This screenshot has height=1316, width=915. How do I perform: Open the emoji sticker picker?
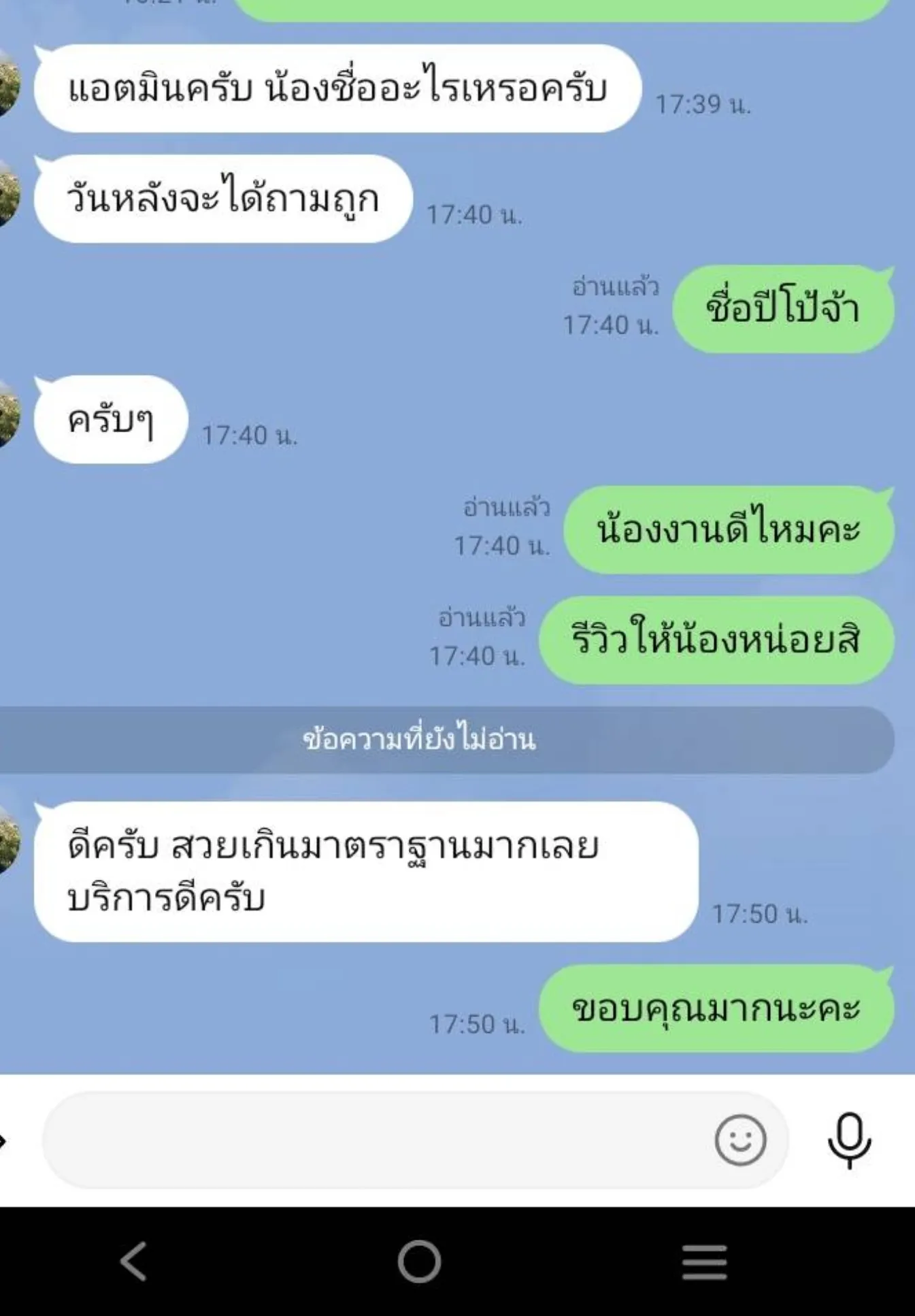[740, 1140]
